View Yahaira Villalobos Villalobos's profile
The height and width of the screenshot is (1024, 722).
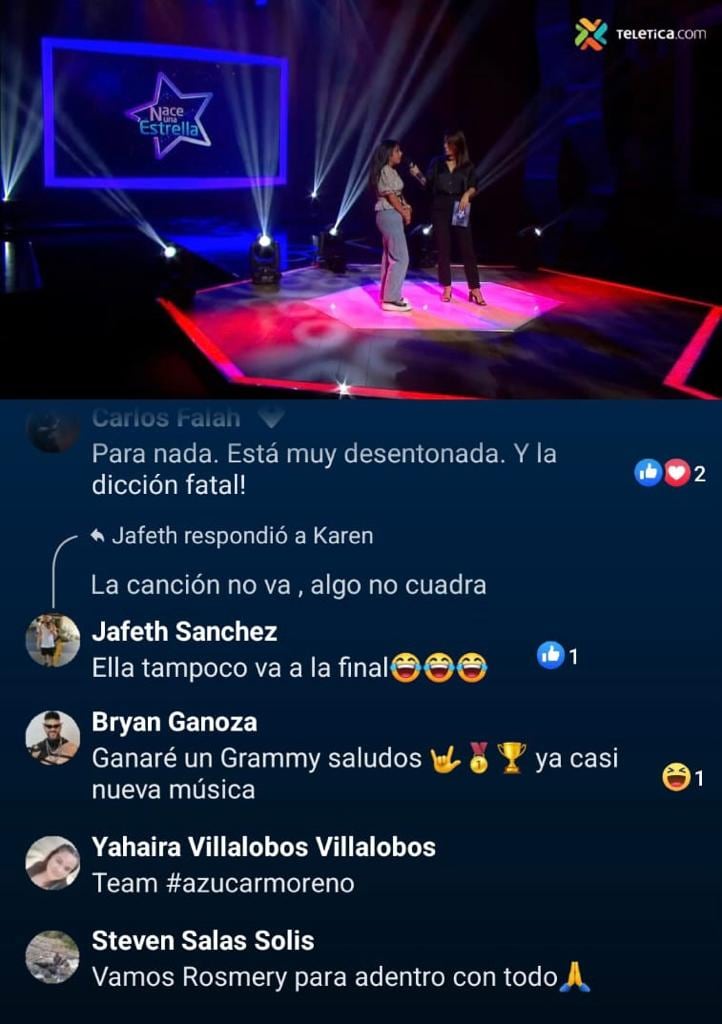click(263, 847)
